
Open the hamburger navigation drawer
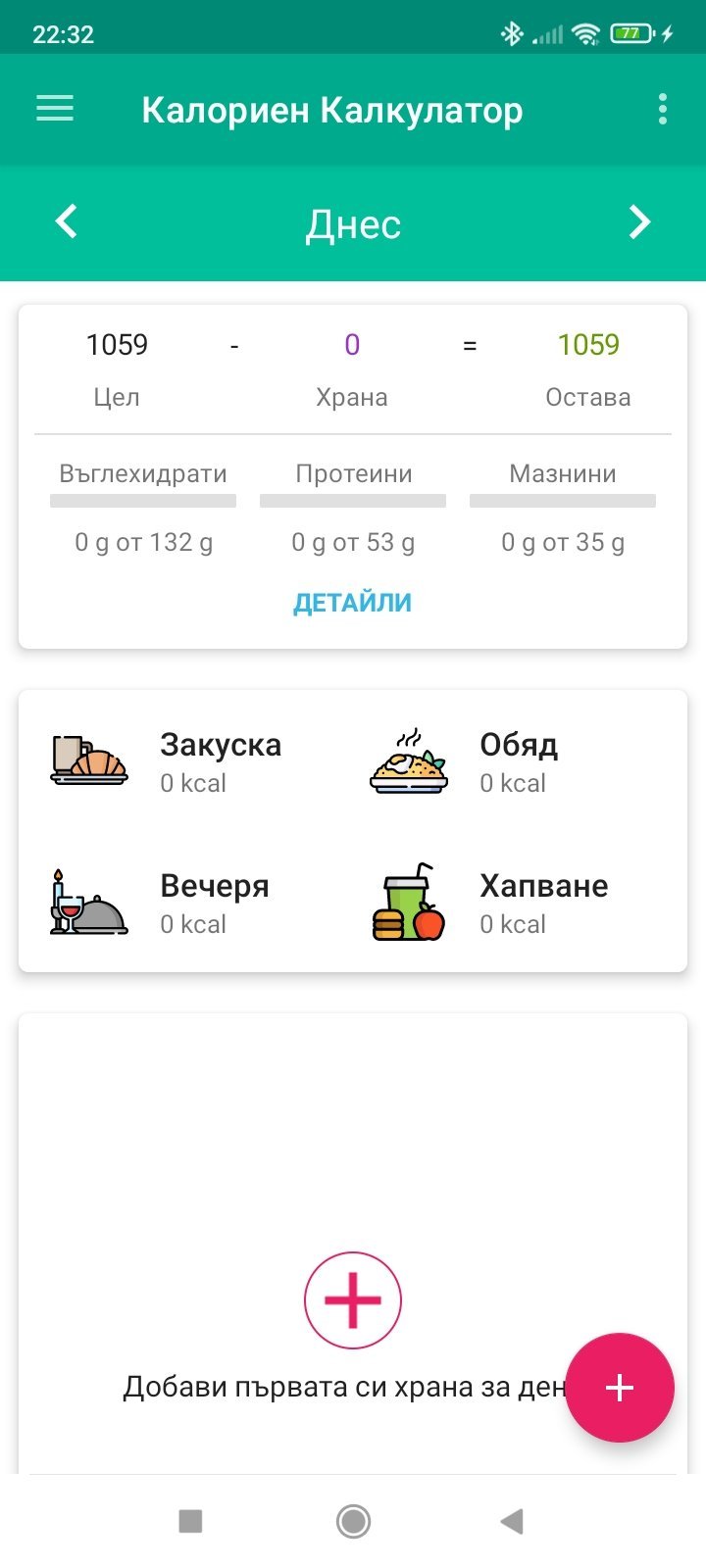(x=55, y=109)
